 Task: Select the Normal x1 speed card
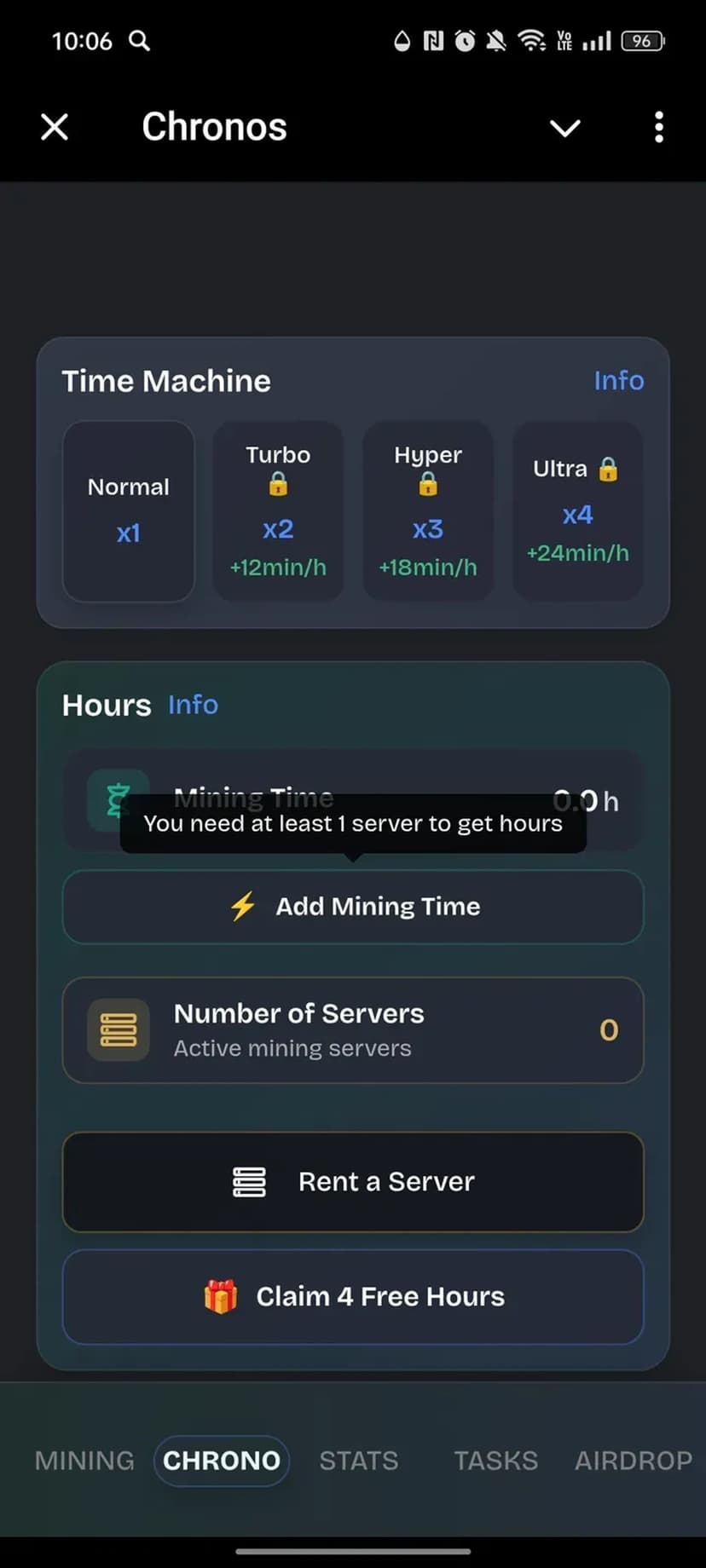[x=129, y=511]
